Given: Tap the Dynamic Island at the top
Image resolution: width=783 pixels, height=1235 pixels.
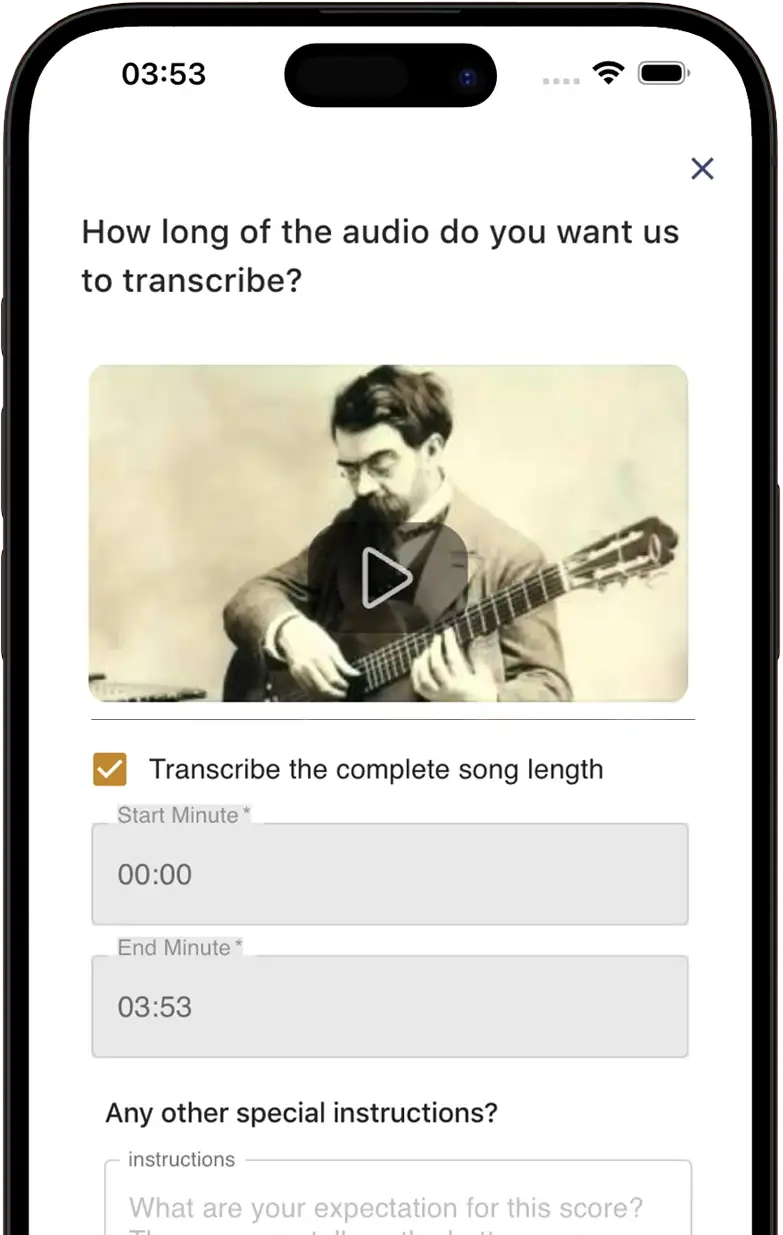Looking at the screenshot, I should tap(390, 74).
